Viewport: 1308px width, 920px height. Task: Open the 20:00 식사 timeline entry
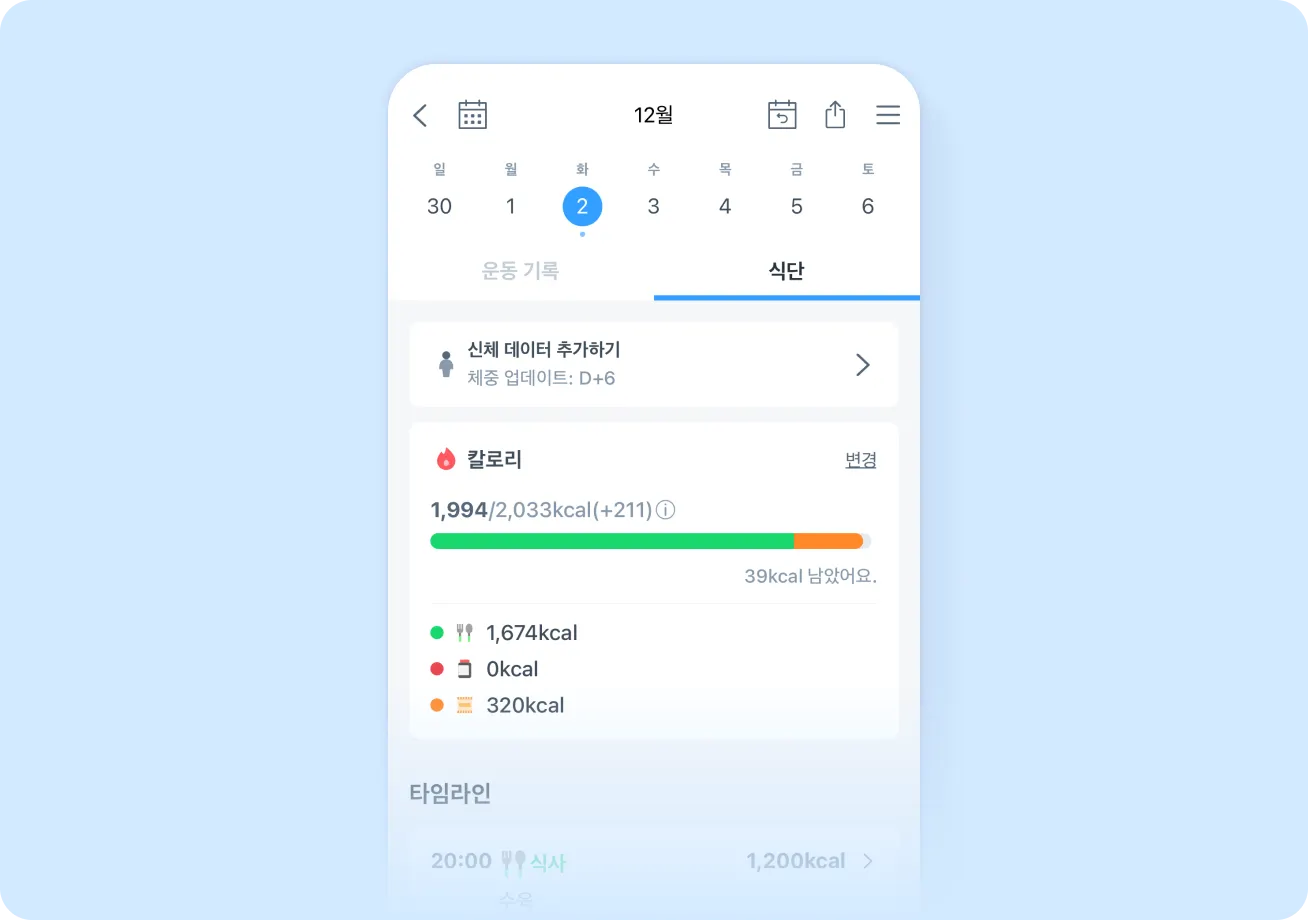point(654,861)
